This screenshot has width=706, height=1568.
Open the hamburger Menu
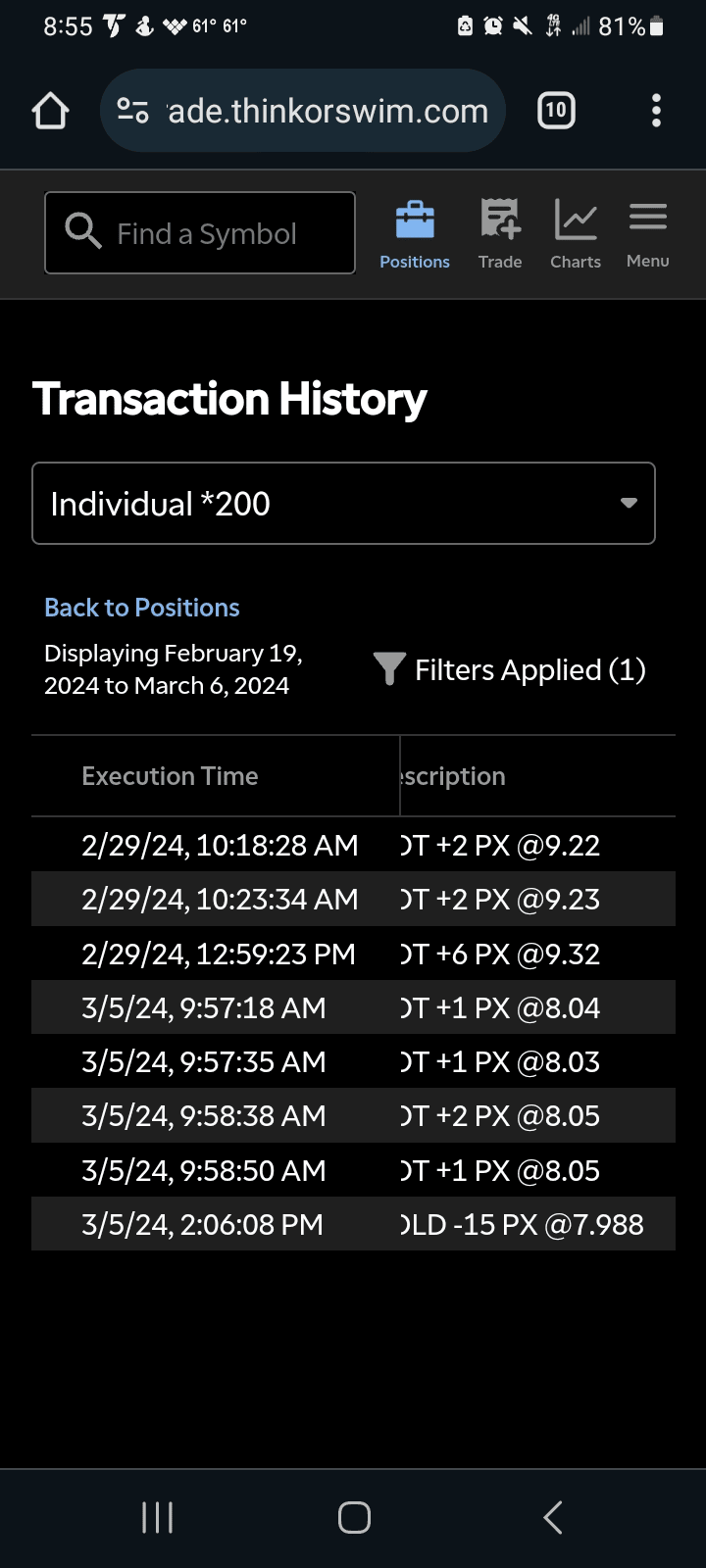tap(648, 234)
